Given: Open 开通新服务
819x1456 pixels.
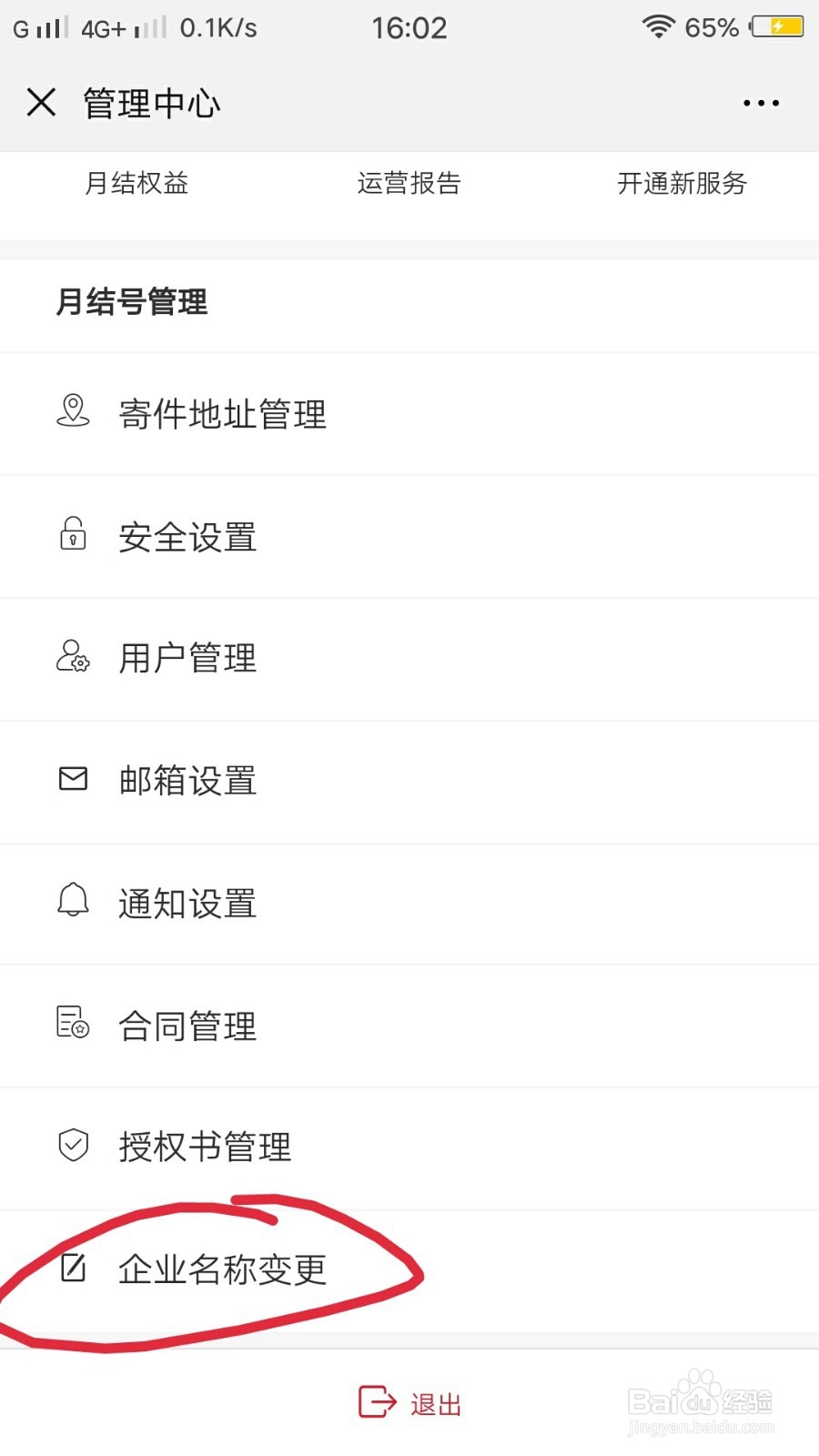Looking at the screenshot, I should [682, 184].
